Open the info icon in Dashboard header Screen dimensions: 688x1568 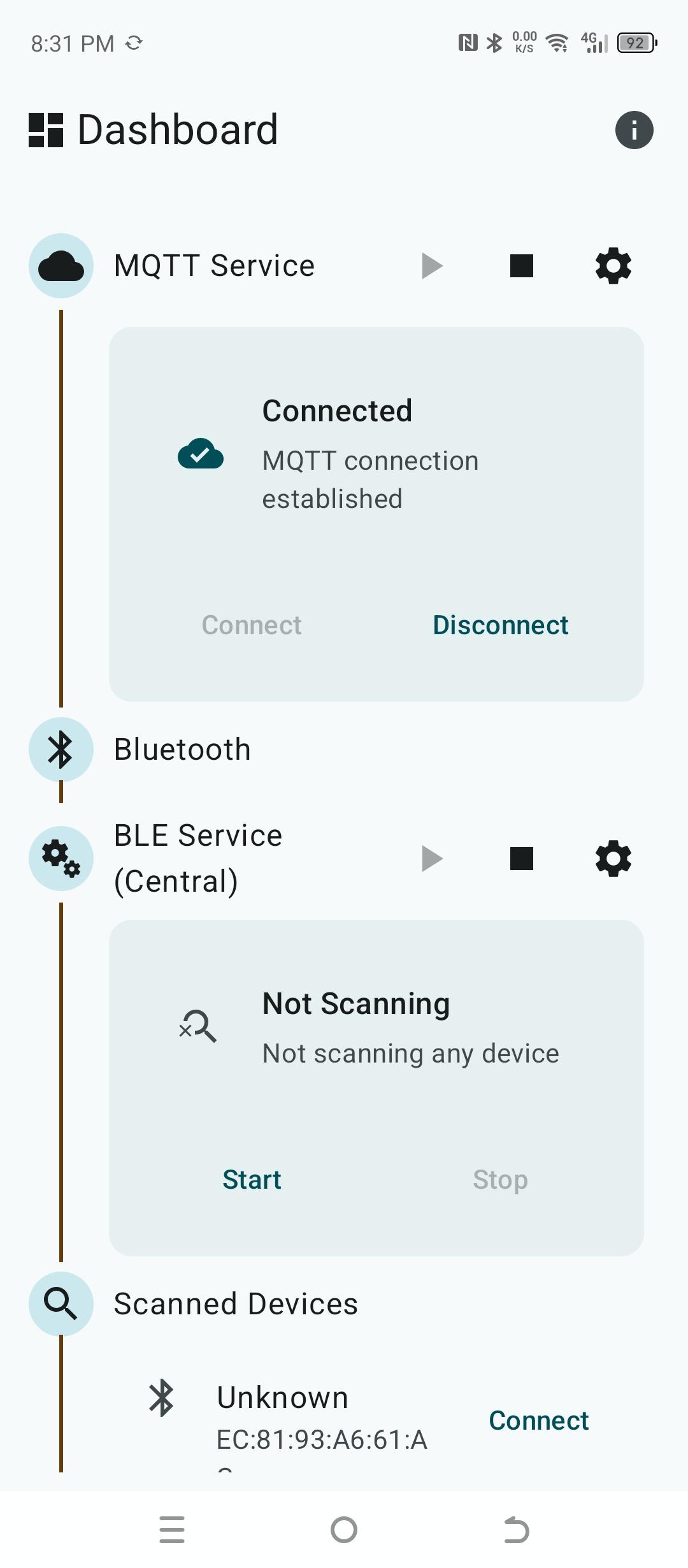point(634,130)
